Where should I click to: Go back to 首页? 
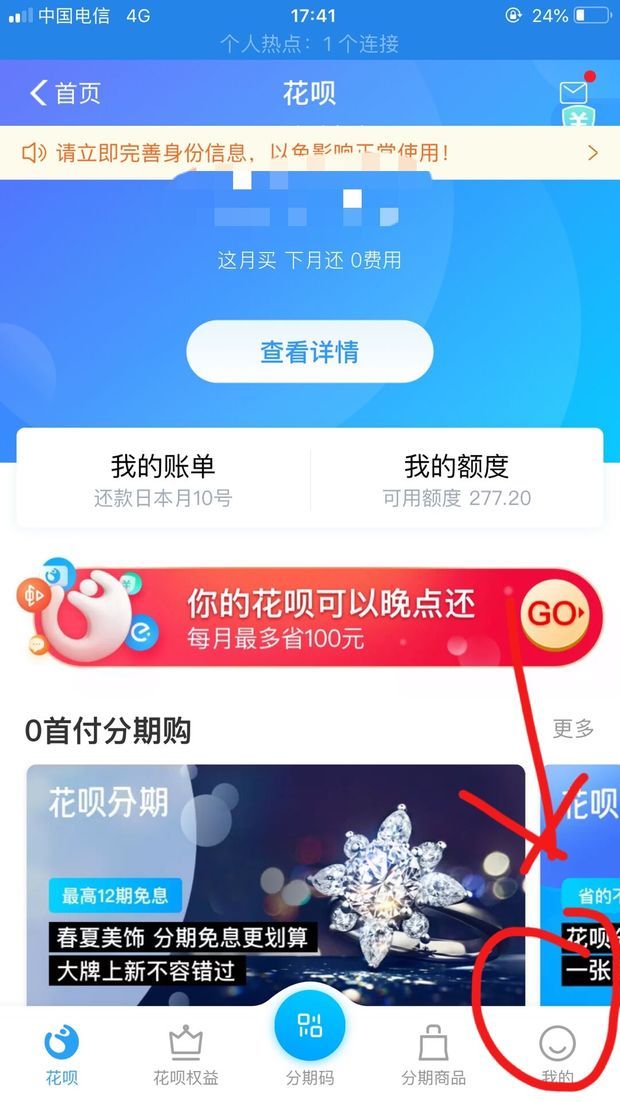pos(65,94)
